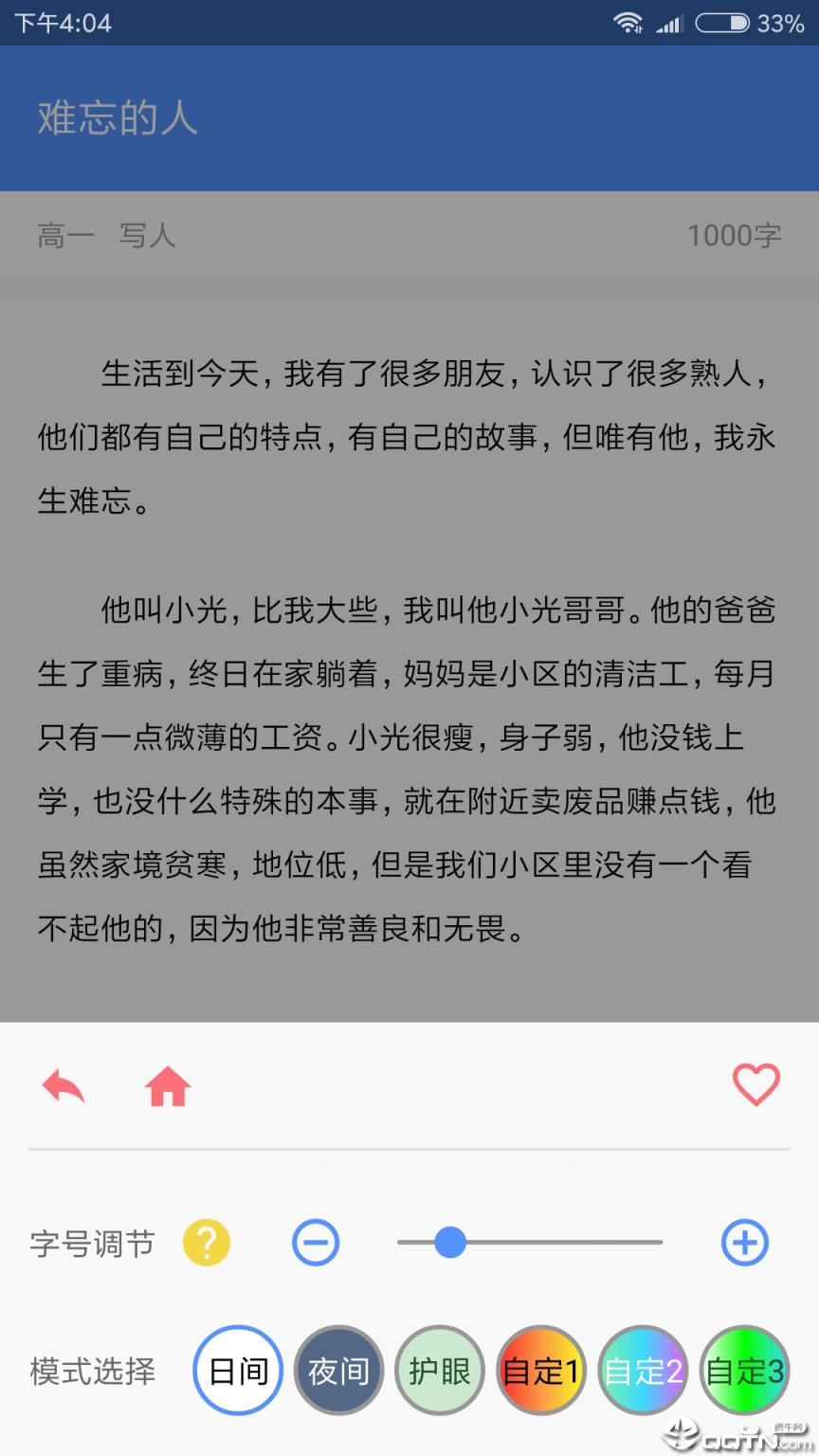Open the home screen via the house icon
The height and width of the screenshot is (1456, 819).
[x=168, y=1086]
